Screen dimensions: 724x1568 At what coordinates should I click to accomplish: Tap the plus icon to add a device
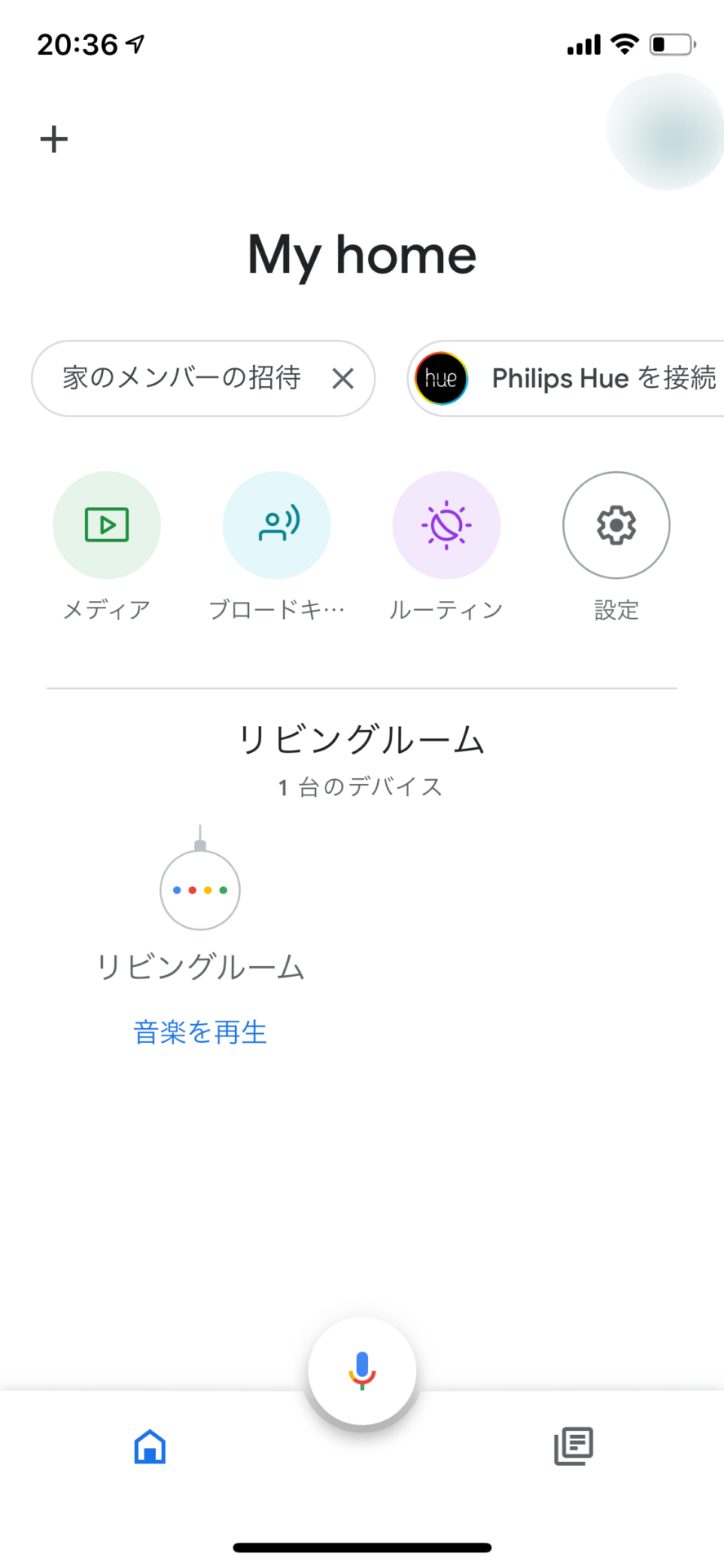tap(54, 139)
